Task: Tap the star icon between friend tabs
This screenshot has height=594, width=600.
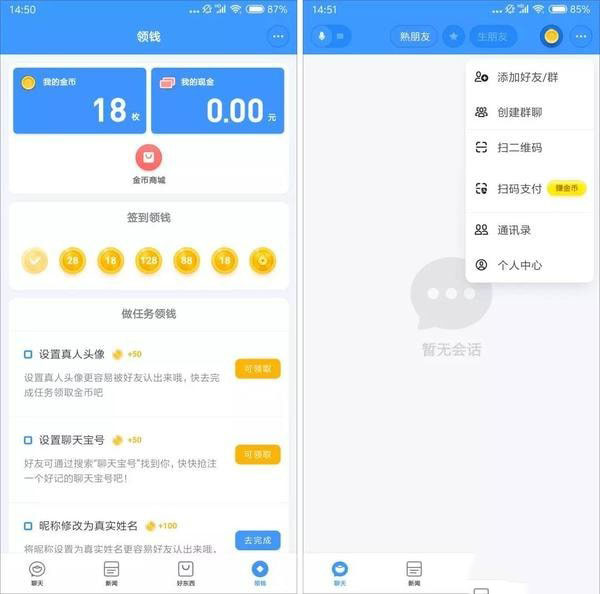Action: point(453,37)
